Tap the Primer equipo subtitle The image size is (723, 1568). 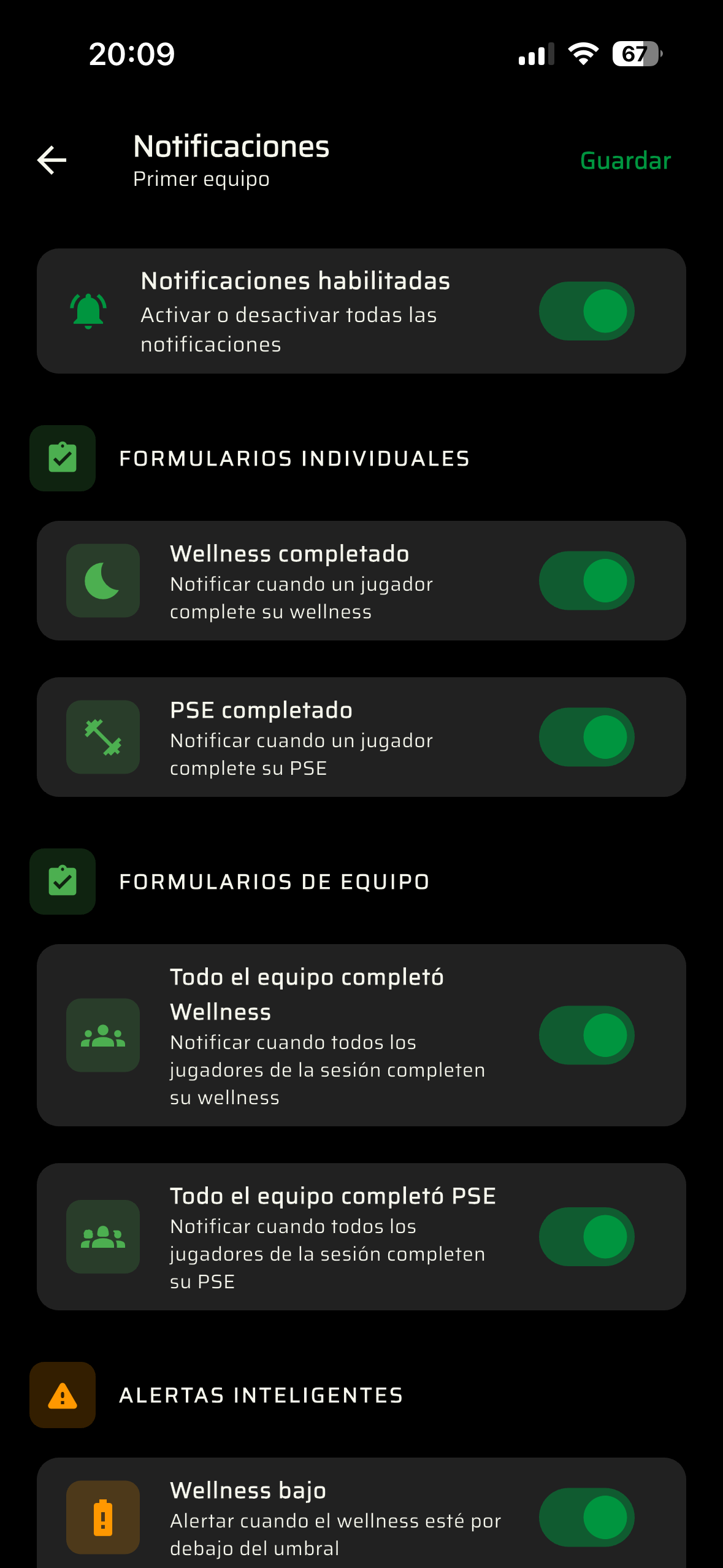click(201, 179)
